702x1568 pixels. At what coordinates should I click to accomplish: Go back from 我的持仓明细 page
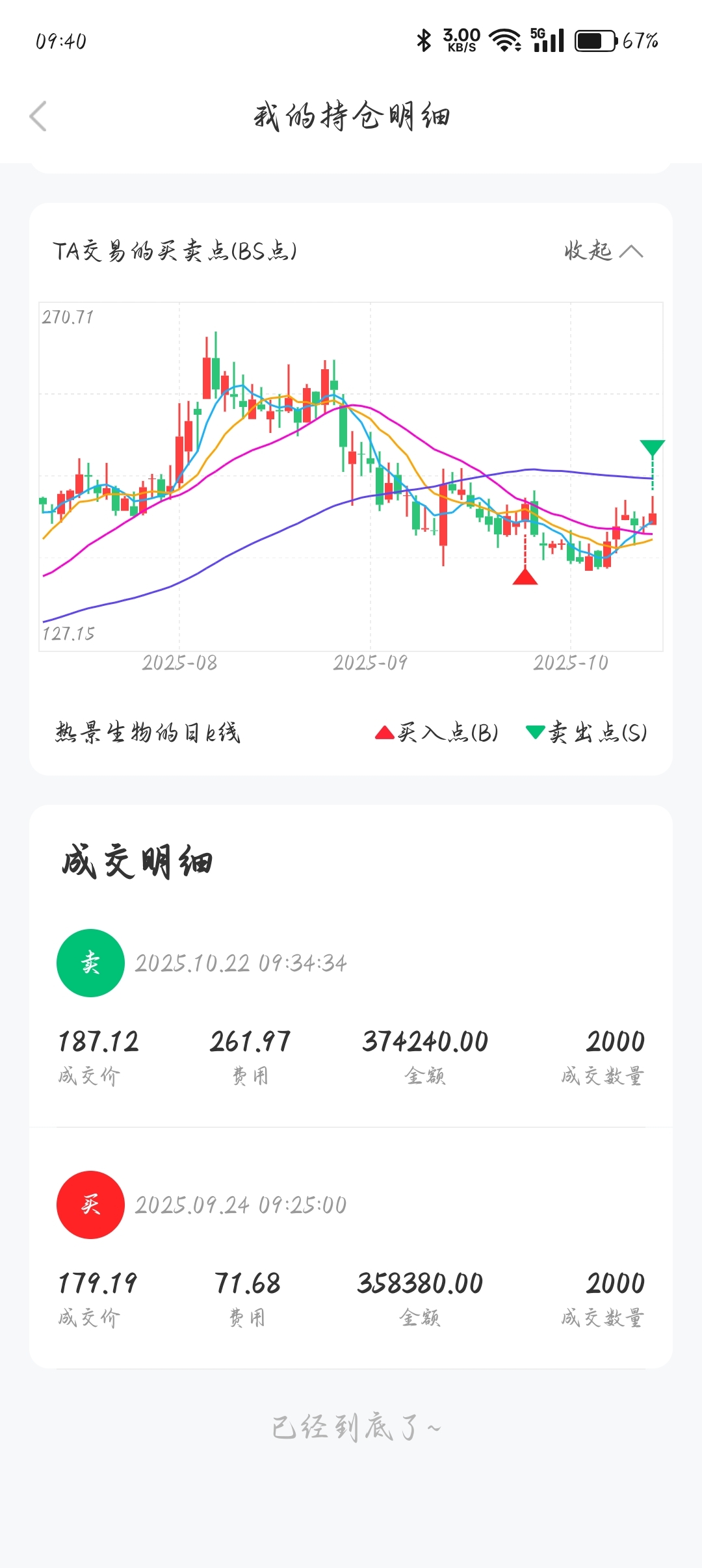[38, 116]
